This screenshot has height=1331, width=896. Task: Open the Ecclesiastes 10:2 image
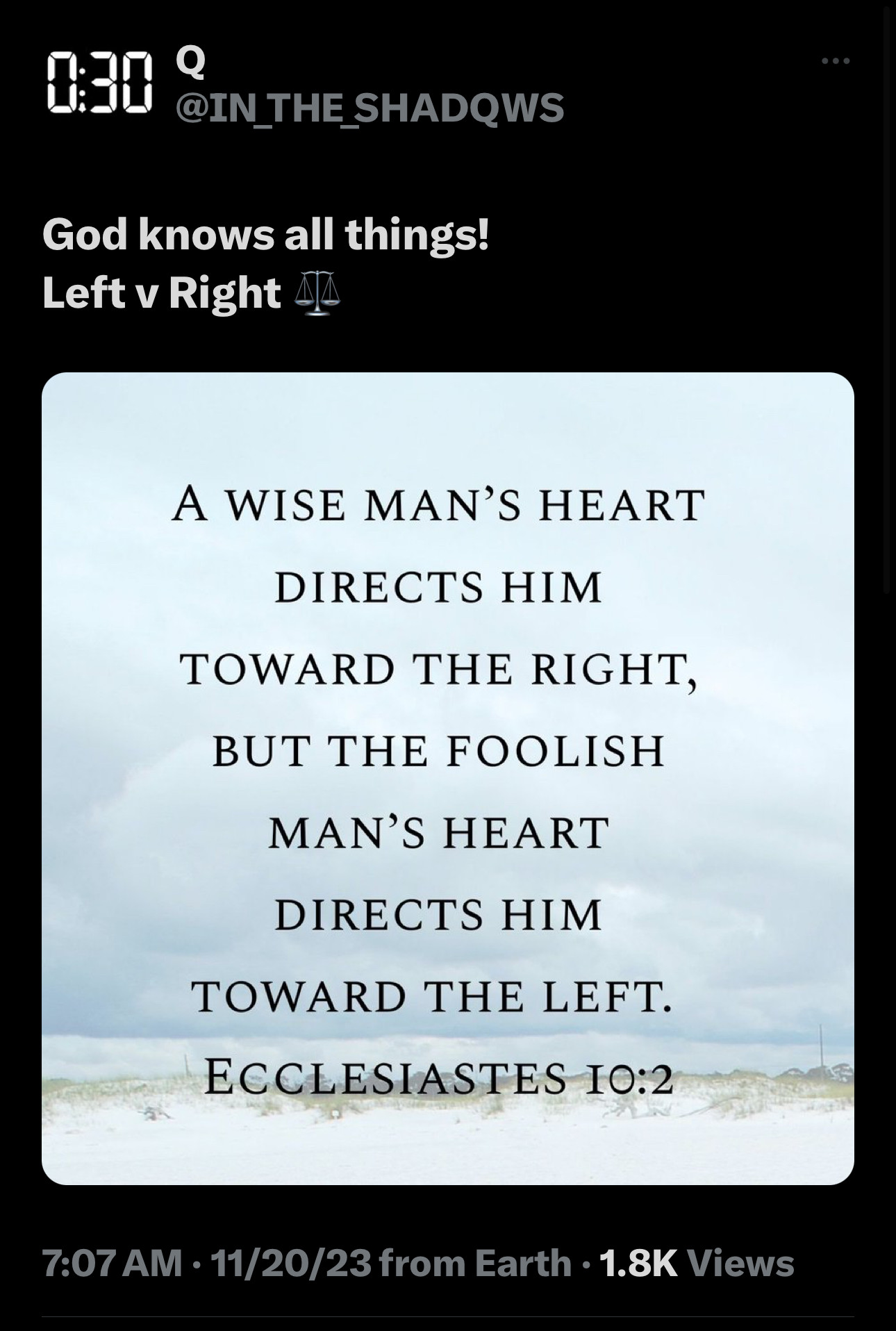(447, 778)
